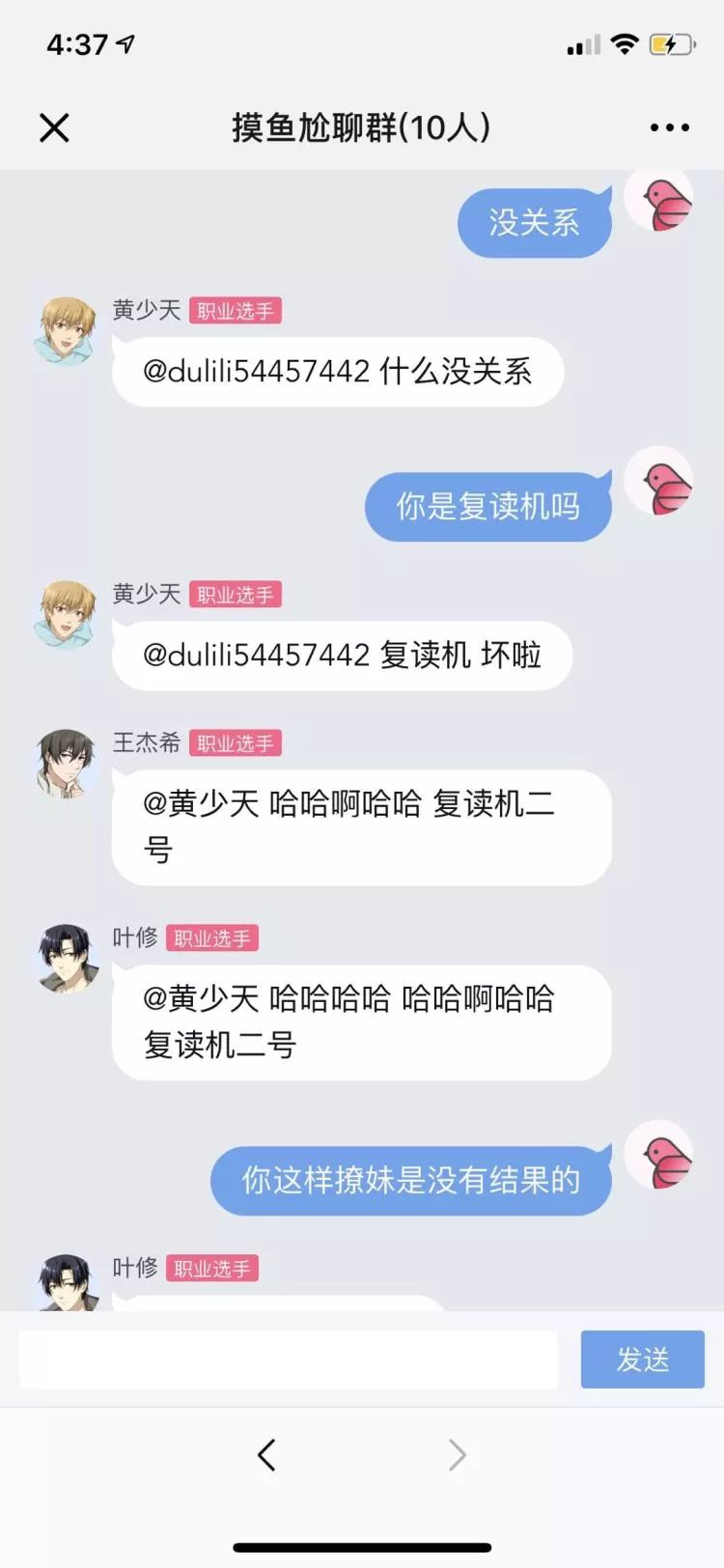Open 王杰希's profile avatar
Screen dimensions: 724x1568
(66, 763)
